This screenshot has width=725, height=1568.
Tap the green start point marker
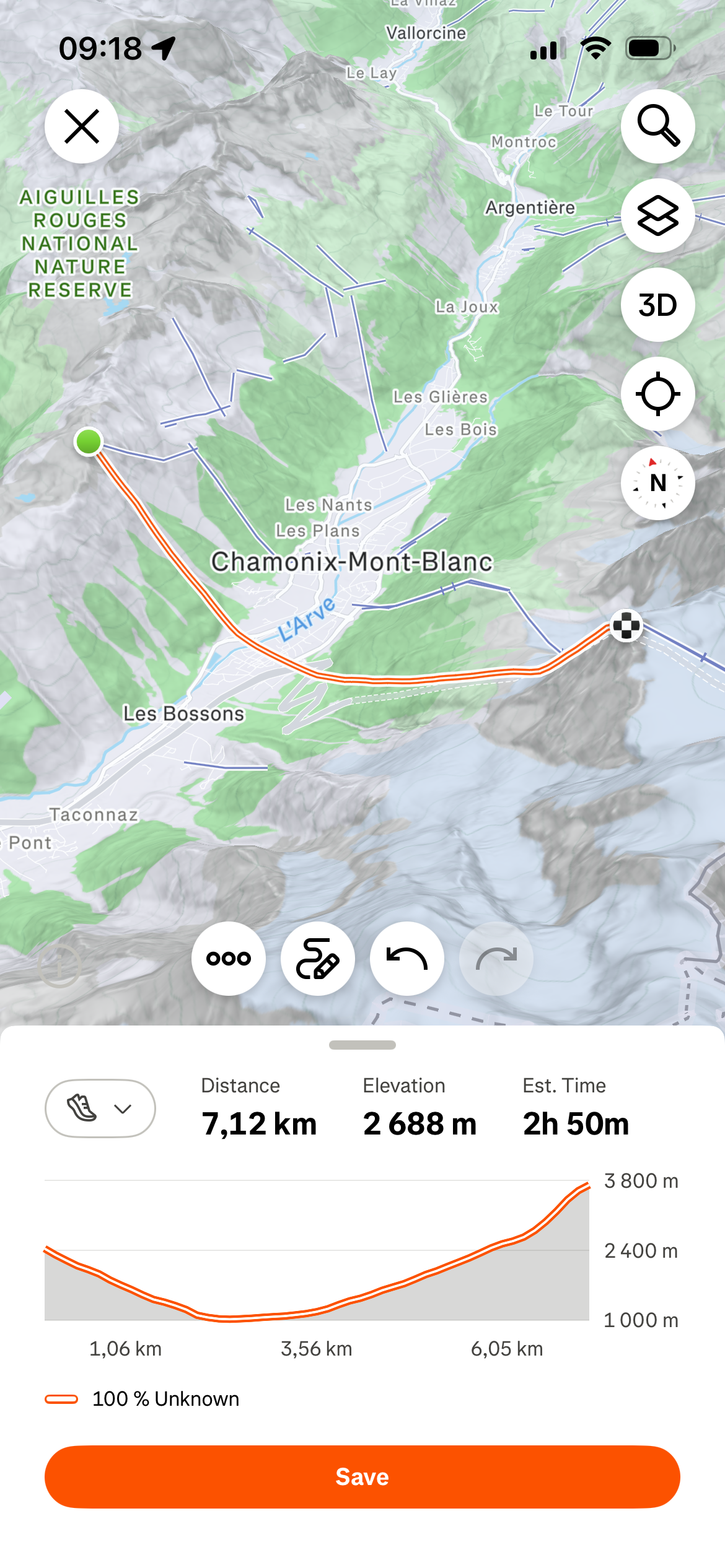[89, 442]
